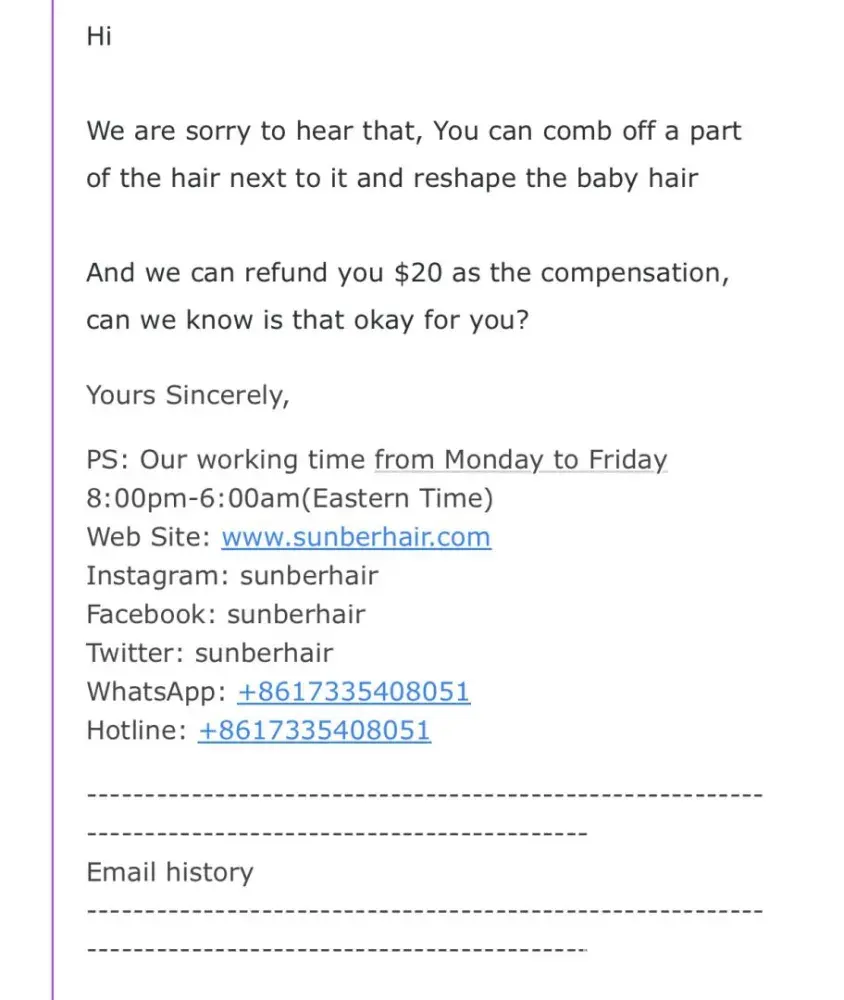The image size is (844, 1000).
Task: Call the Hotline phone number link
Action: click(314, 731)
